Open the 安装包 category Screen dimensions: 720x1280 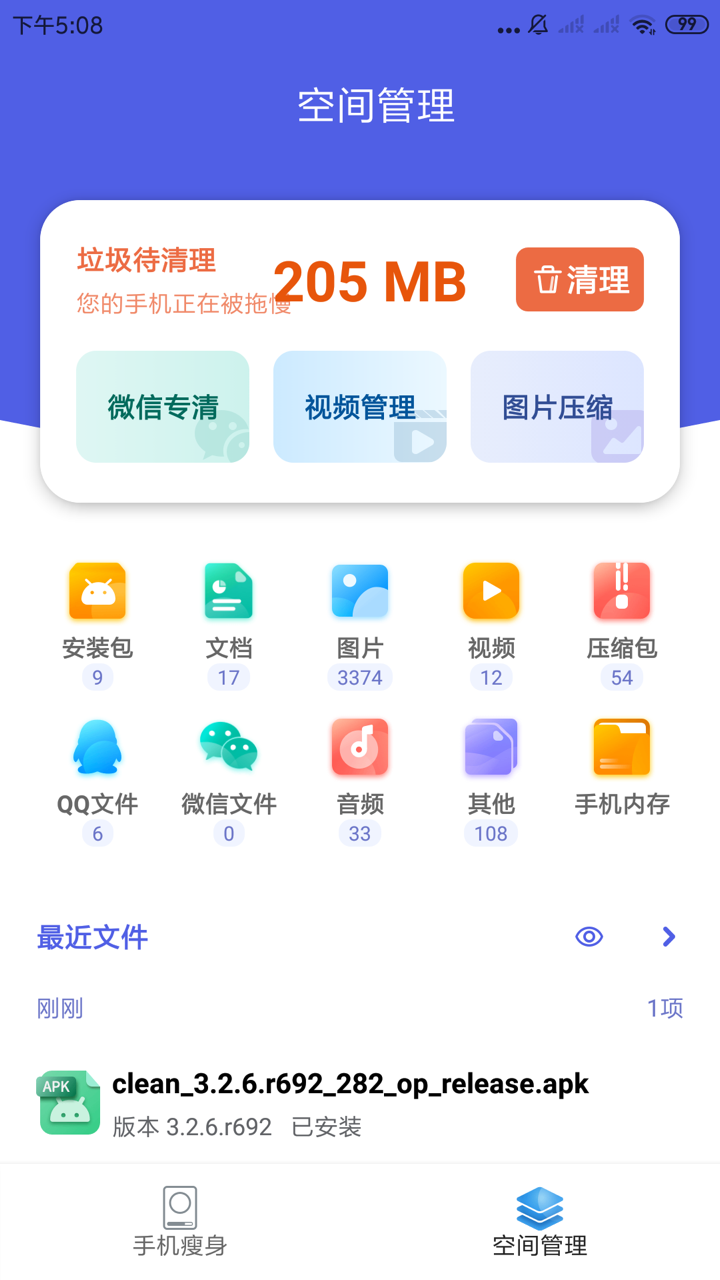97,610
